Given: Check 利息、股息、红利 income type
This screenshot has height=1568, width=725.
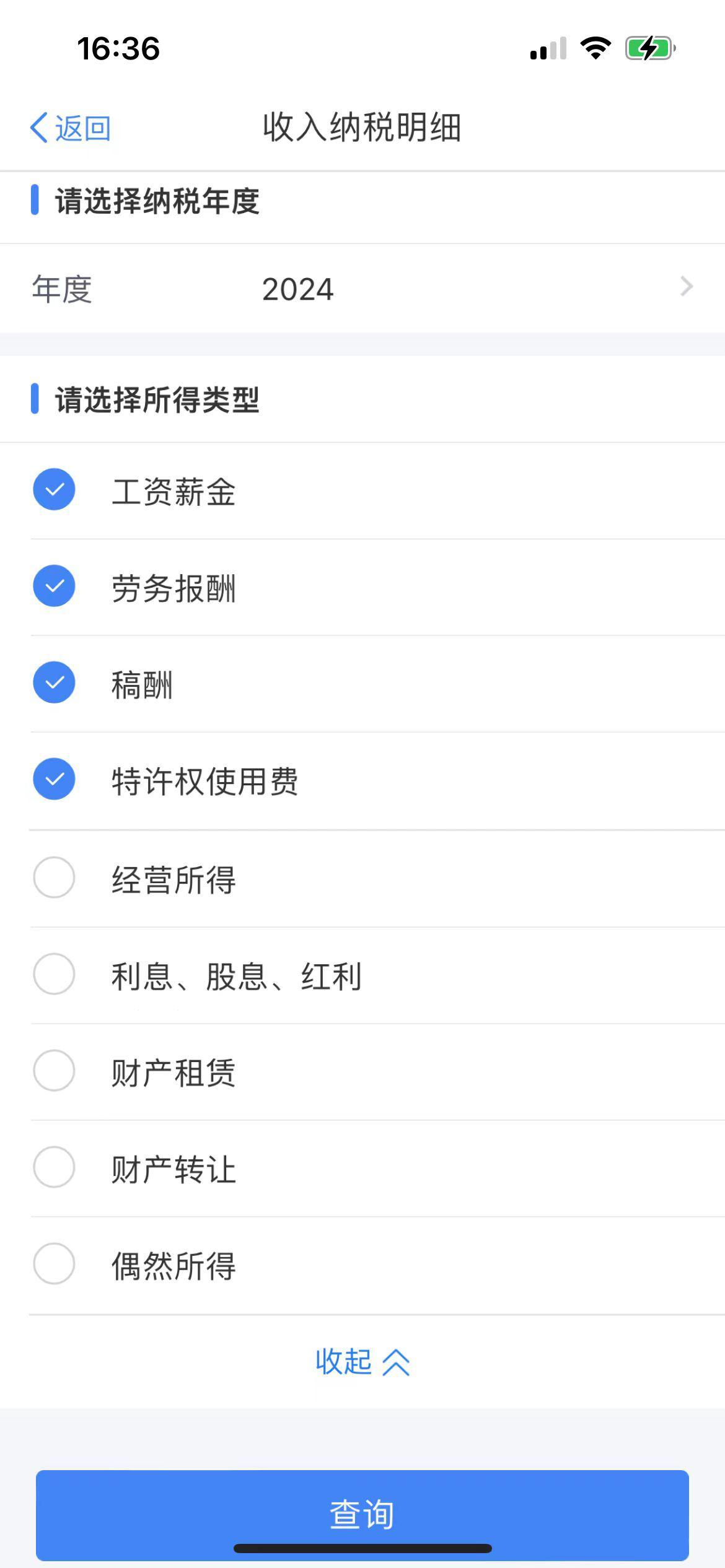Looking at the screenshot, I should 54,974.
